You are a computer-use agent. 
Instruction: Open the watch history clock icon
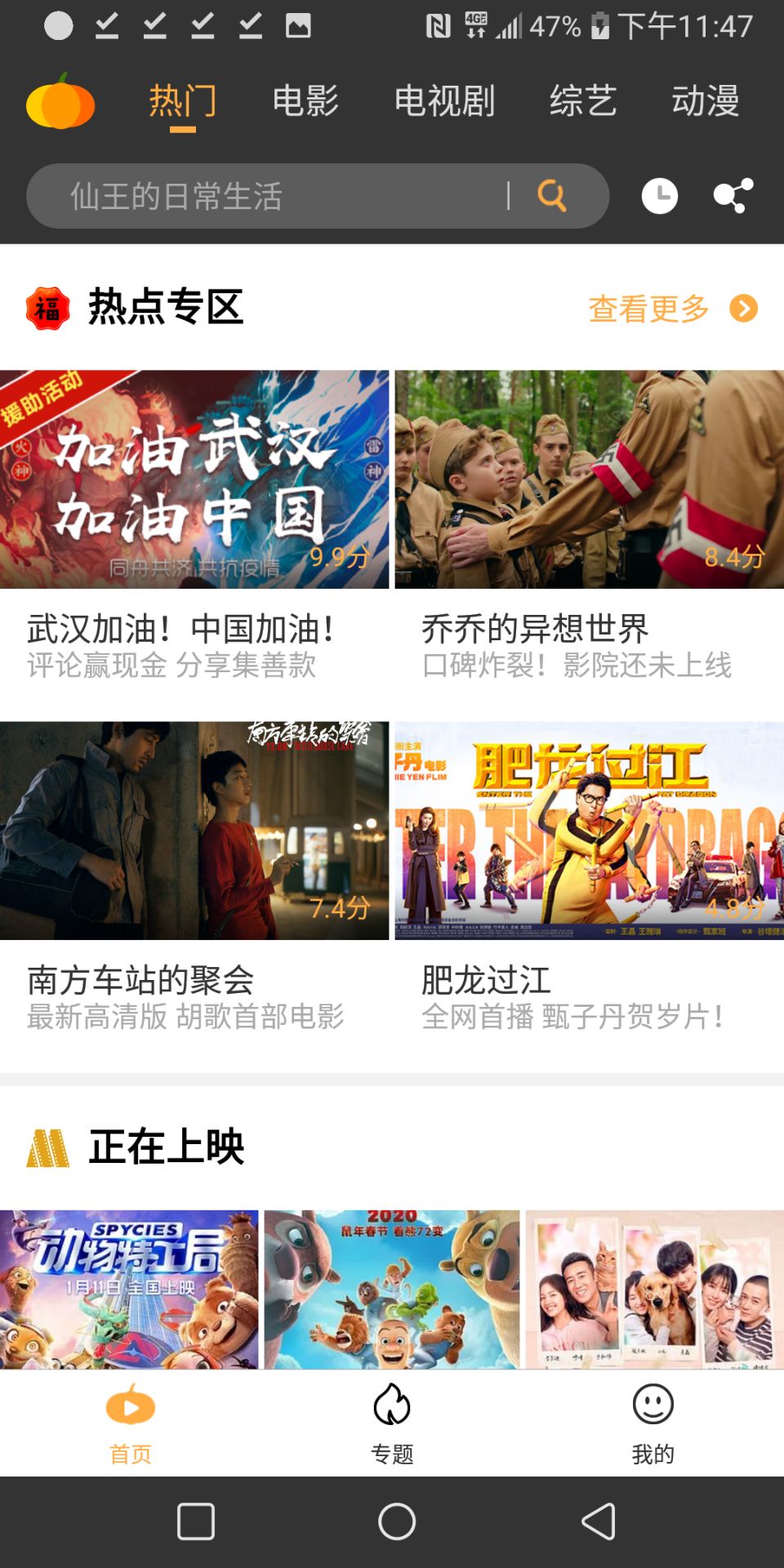click(659, 196)
